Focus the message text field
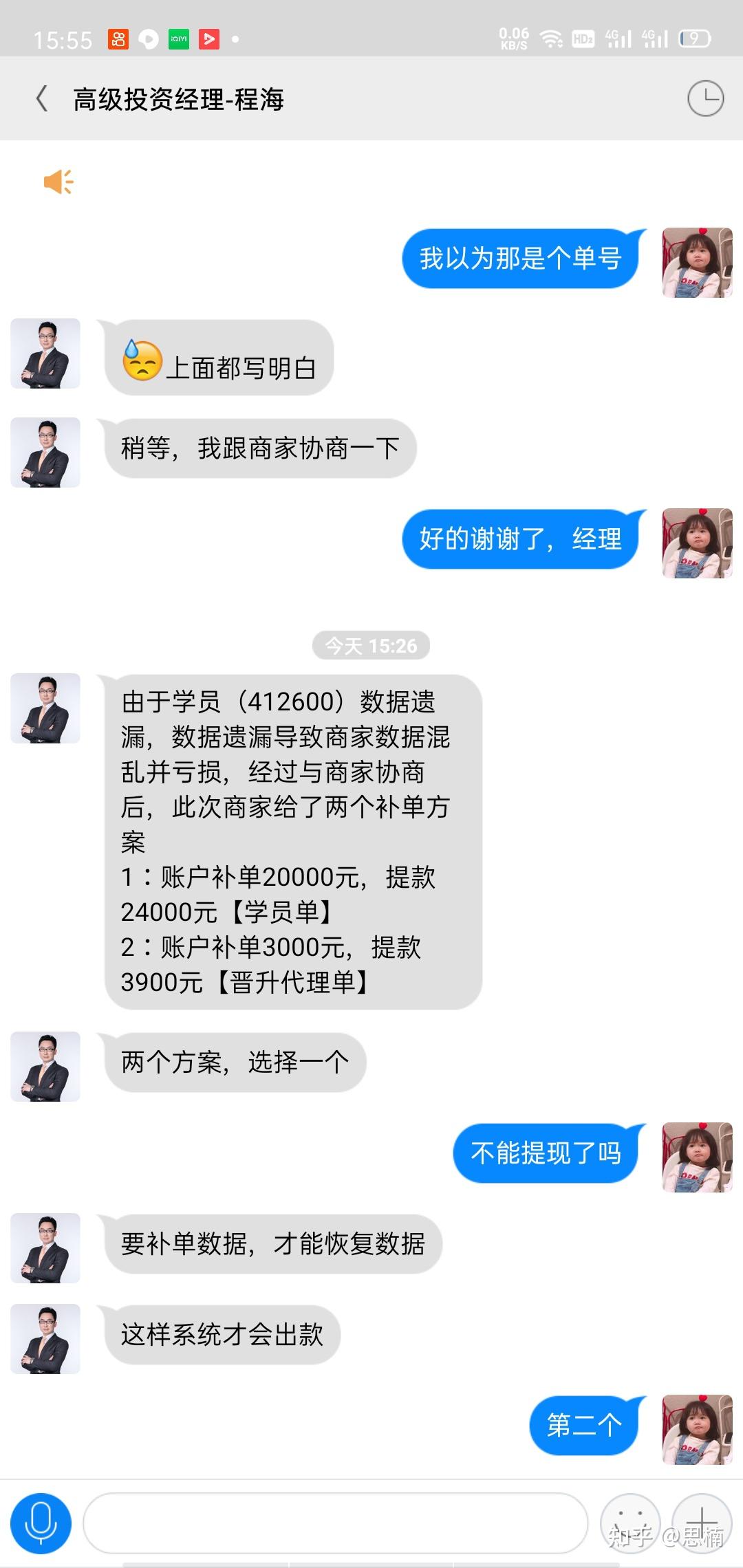Image resolution: width=743 pixels, height=1568 pixels. click(x=335, y=1523)
